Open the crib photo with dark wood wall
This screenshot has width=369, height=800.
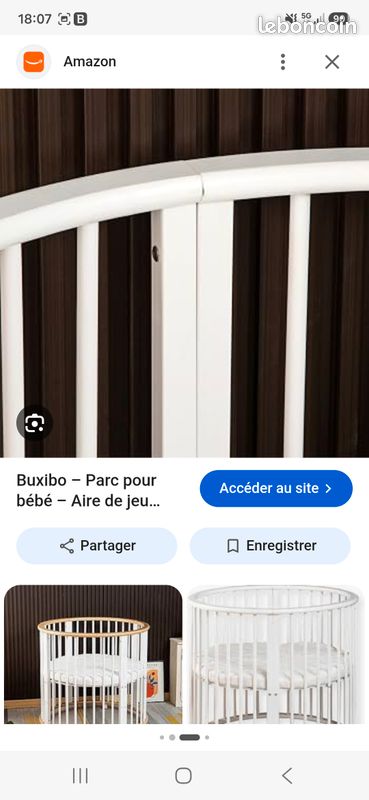[x=93, y=654]
